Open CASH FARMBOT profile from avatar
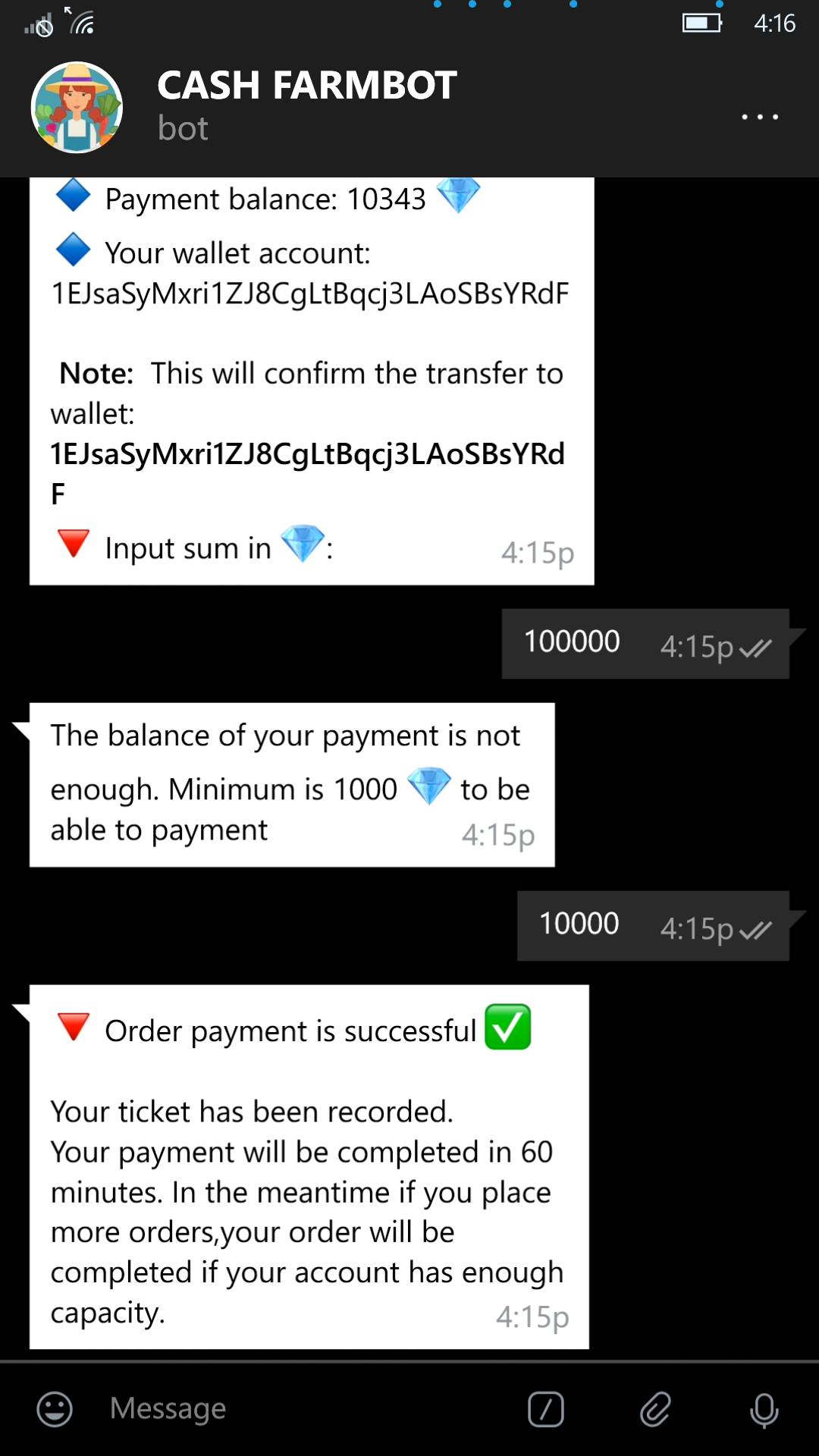 point(77,108)
